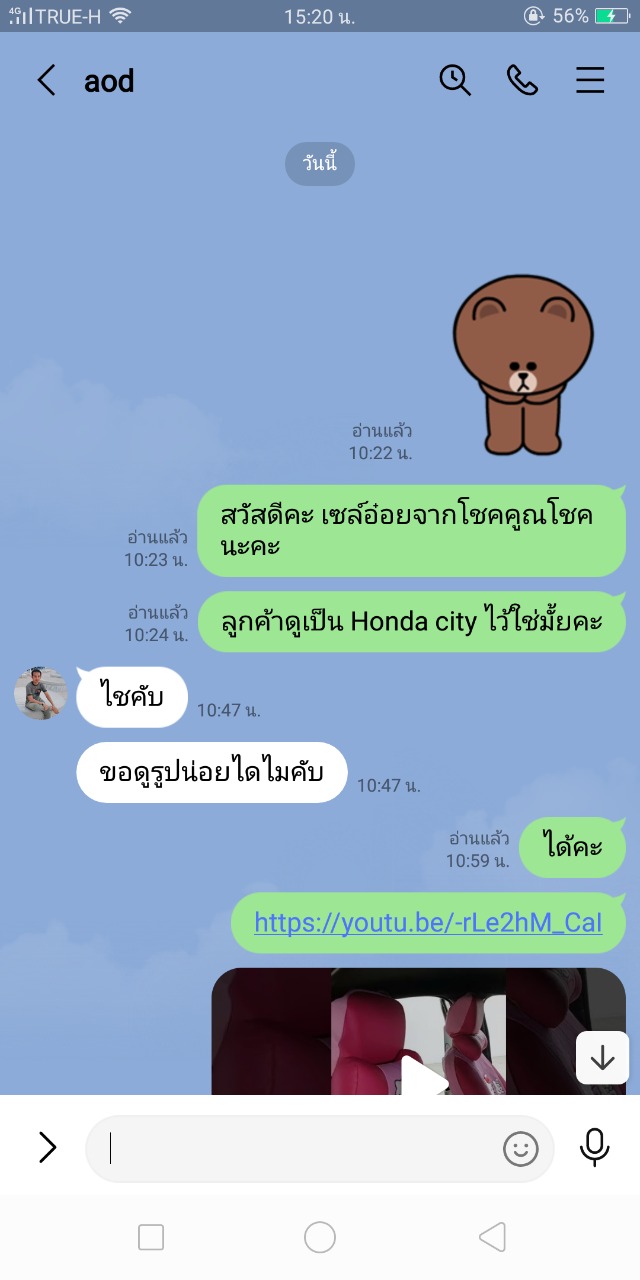Open recent apps from the navigation bar
The width and height of the screenshot is (640, 1280).
click(x=151, y=1238)
